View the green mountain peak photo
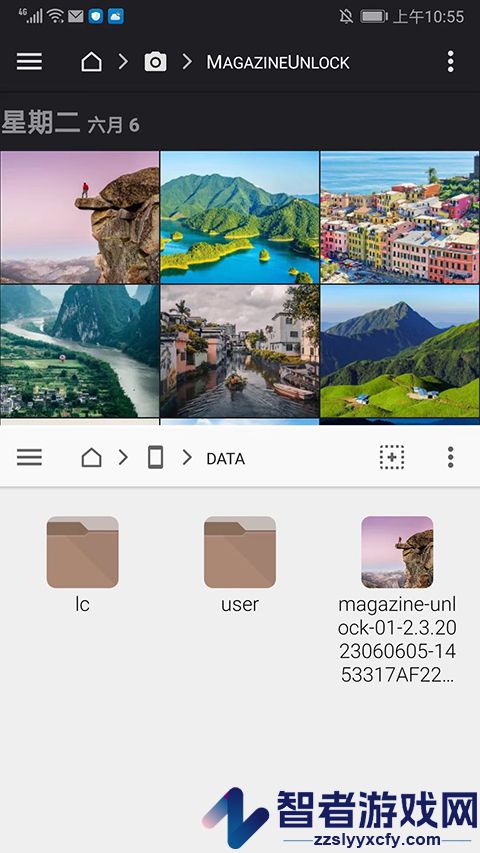 pos(400,351)
